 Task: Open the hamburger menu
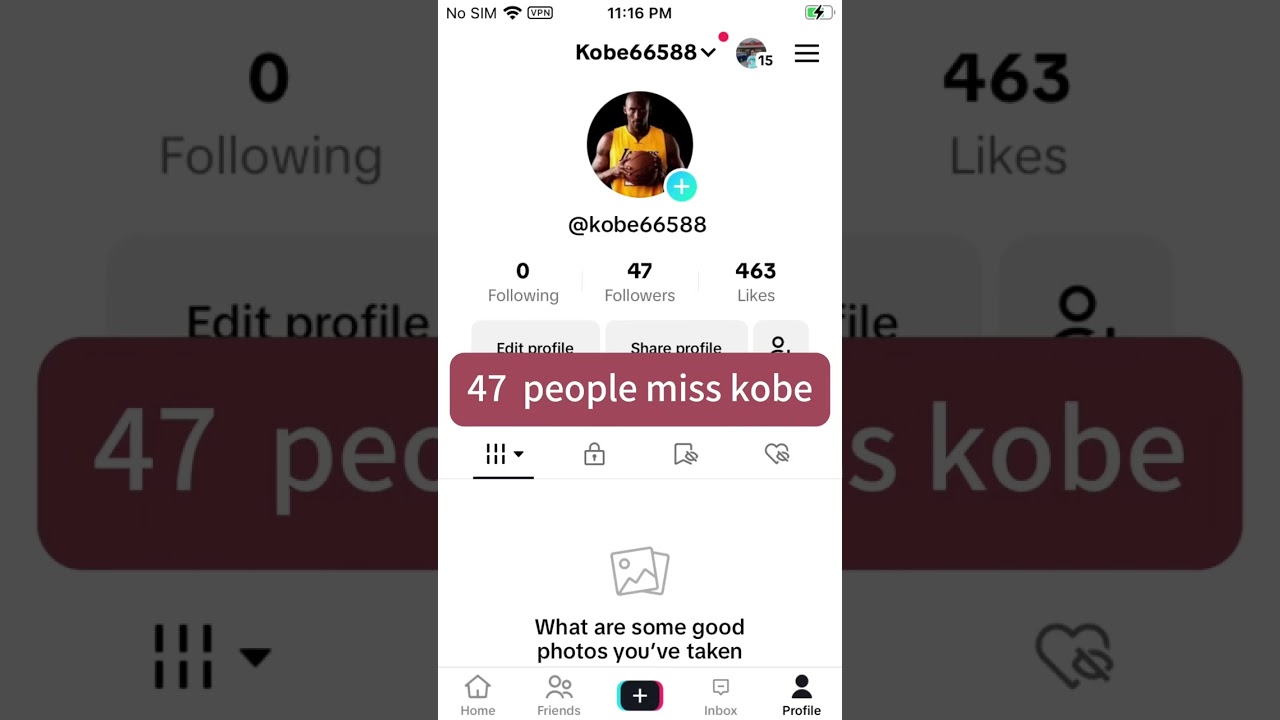(x=806, y=54)
